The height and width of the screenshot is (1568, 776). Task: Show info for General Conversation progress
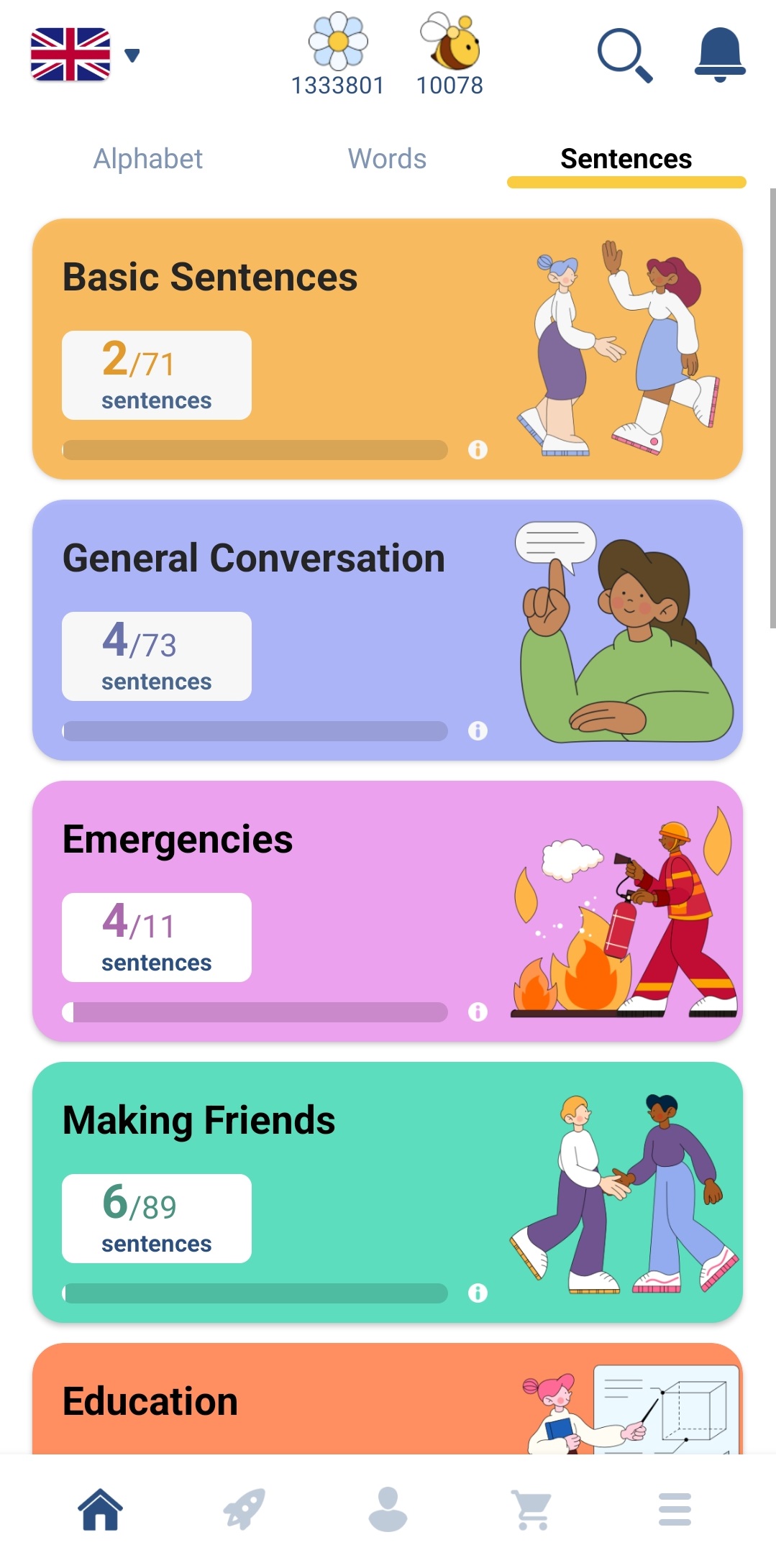(x=478, y=731)
